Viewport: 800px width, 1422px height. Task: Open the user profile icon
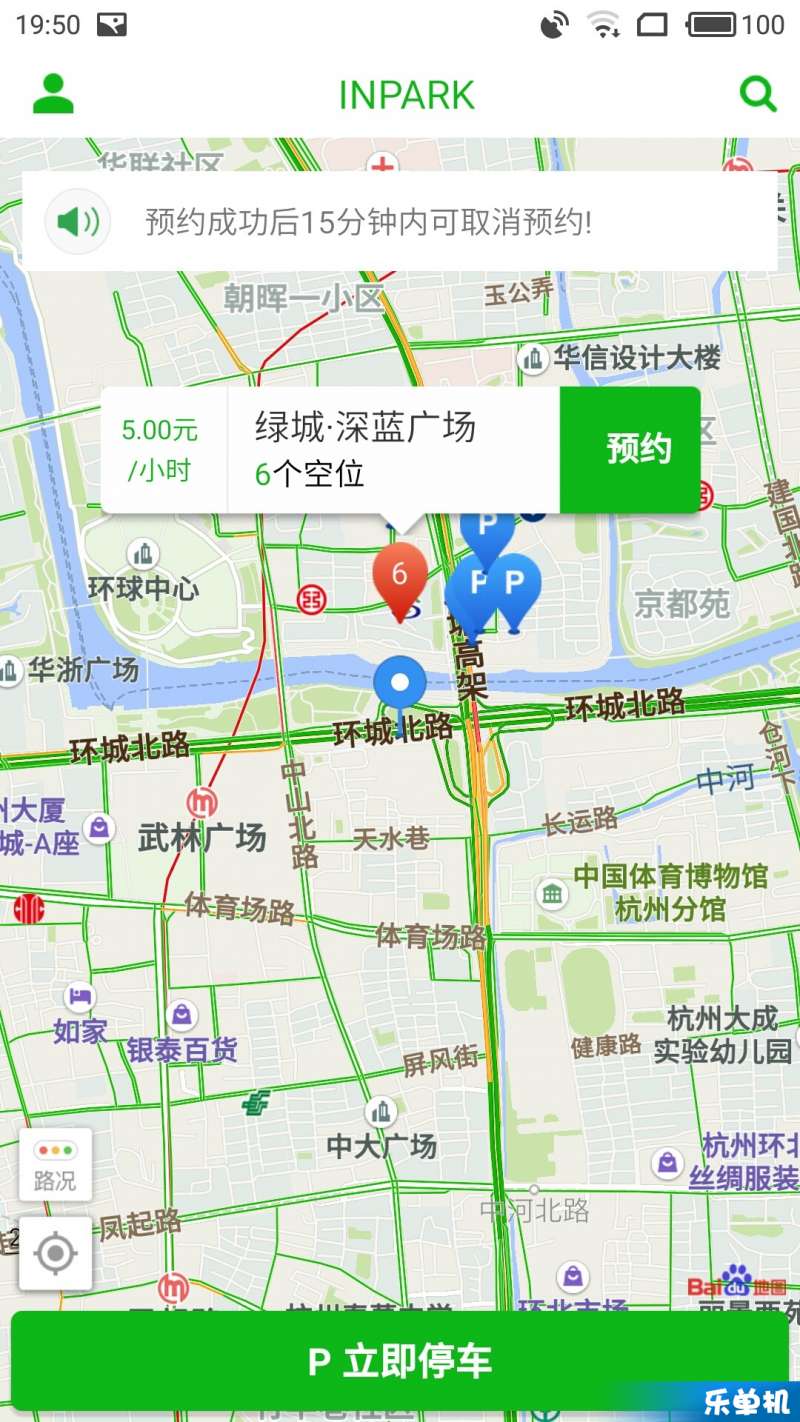click(x=53, y=94)
